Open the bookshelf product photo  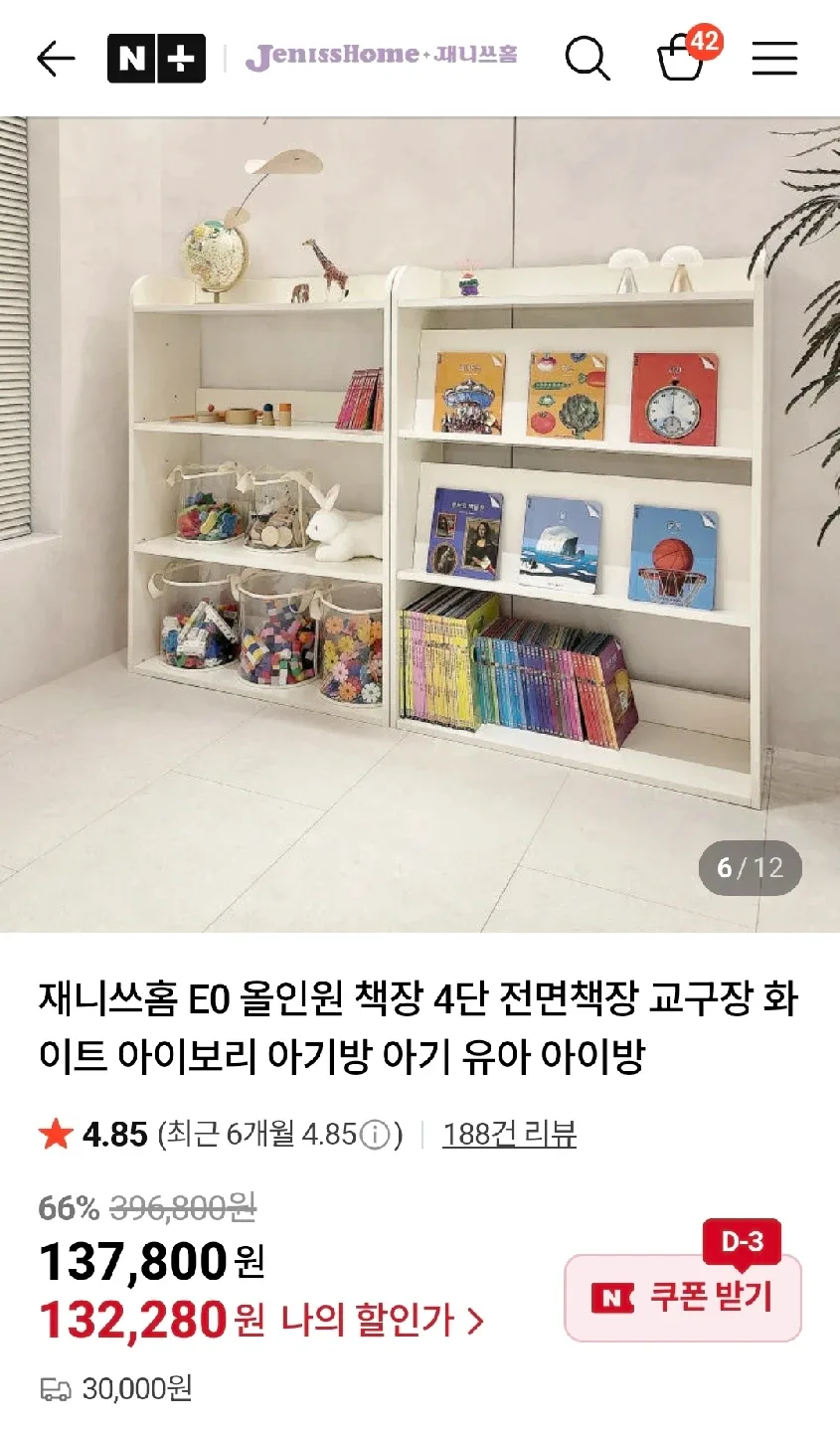pos(420,525)
